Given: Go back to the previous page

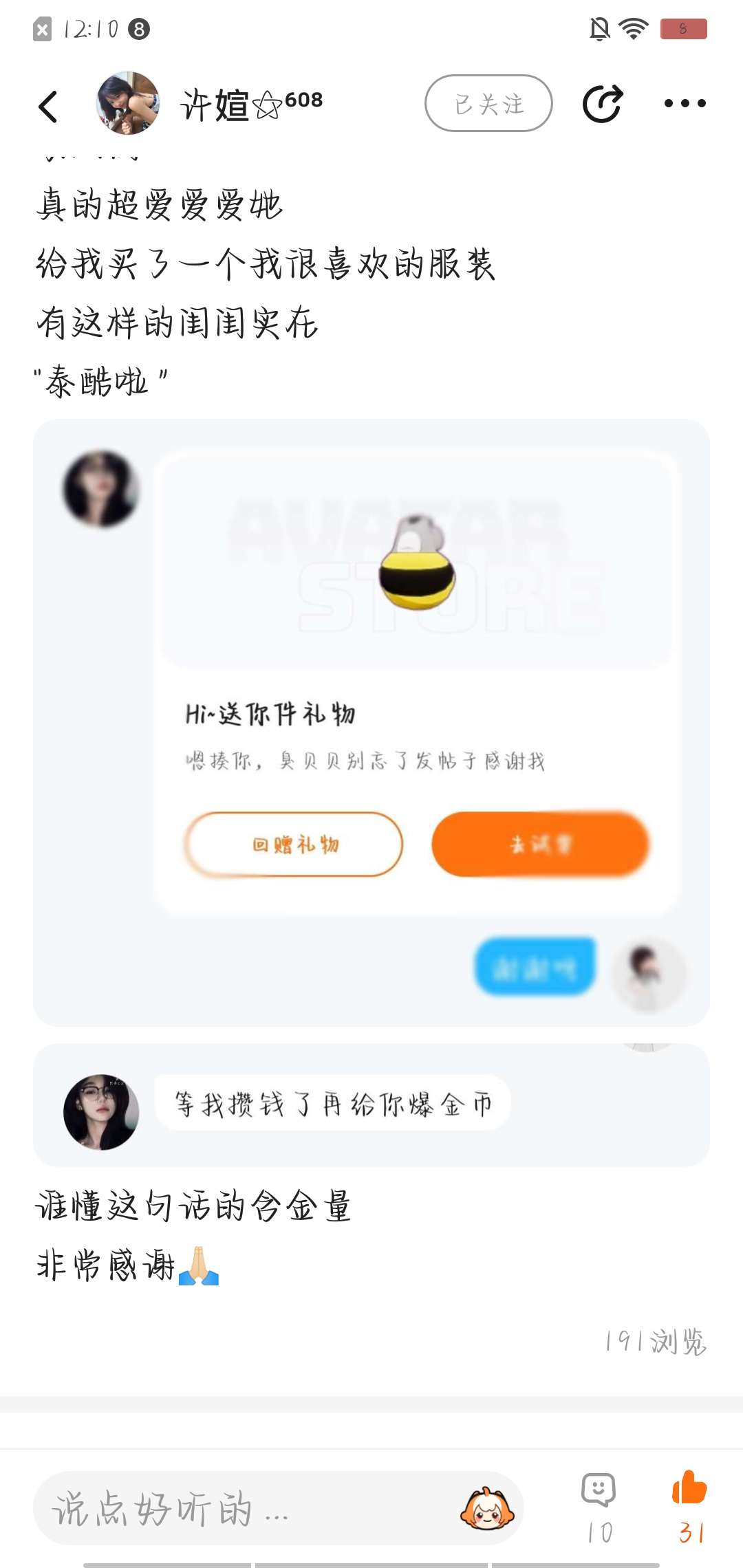Looking at the screenshot, I should (48, 106).
